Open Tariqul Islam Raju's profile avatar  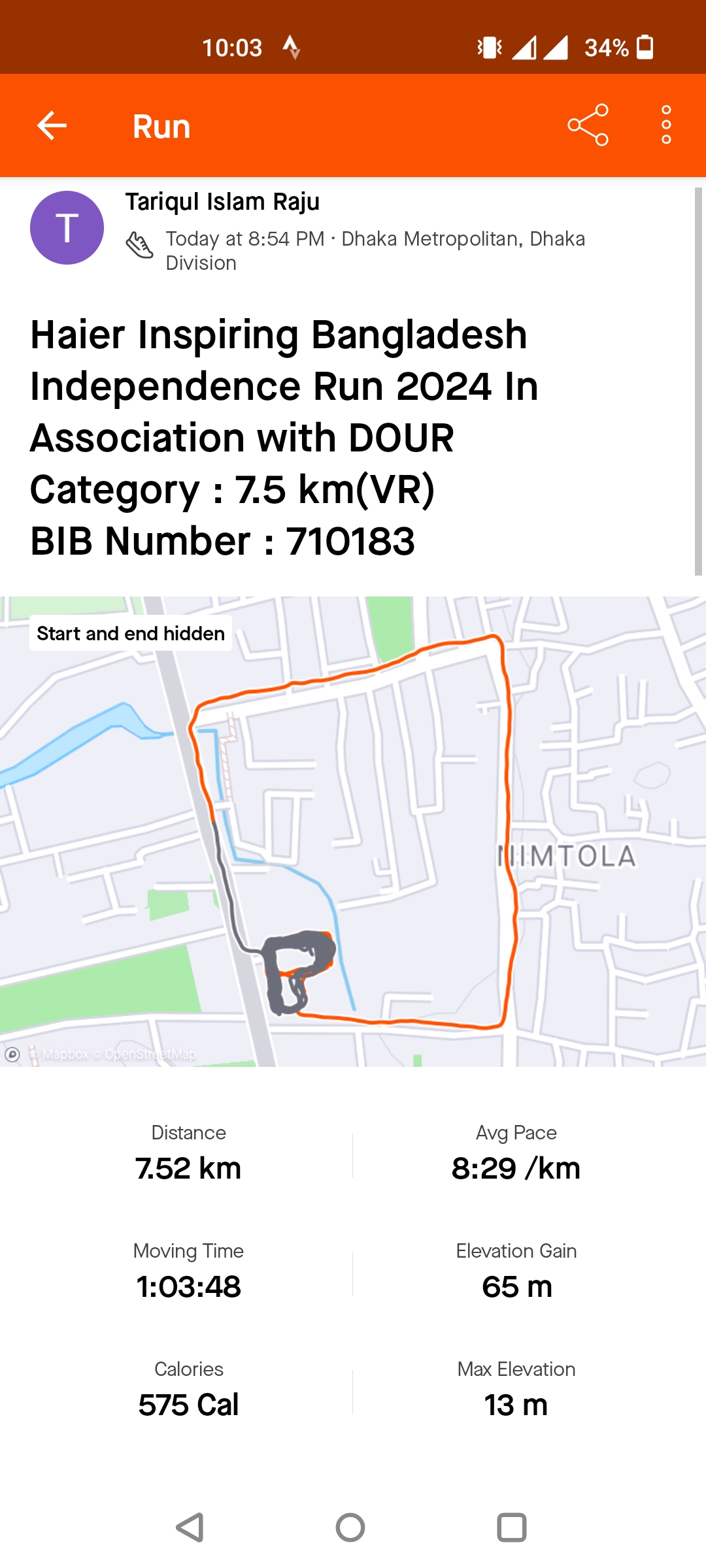(67, 227)
